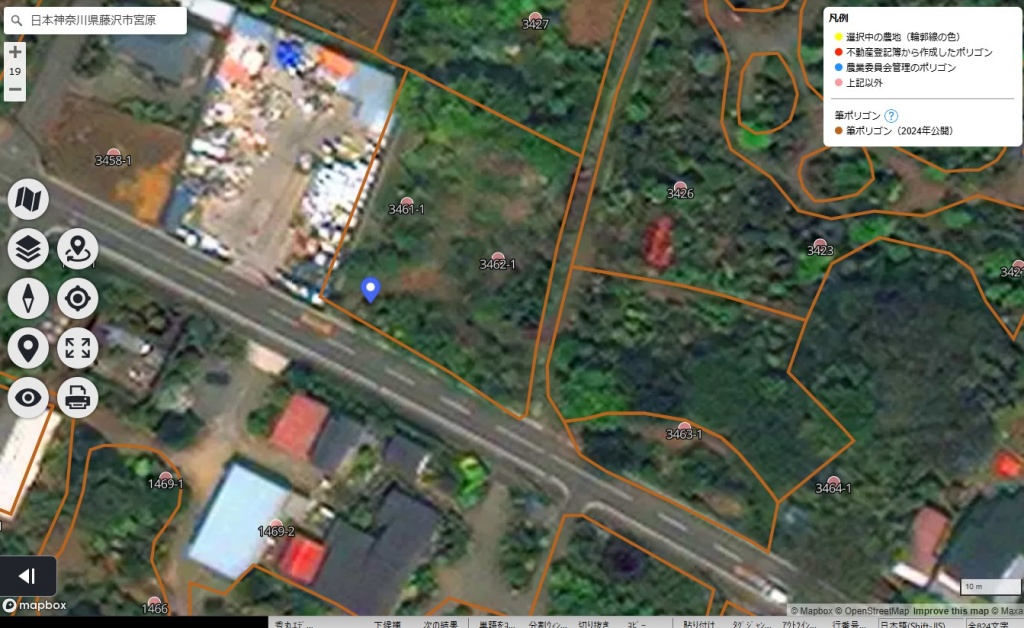Toggle visibility with the eye icon
Screen dimensions: 1024x628
click(28, 398)
